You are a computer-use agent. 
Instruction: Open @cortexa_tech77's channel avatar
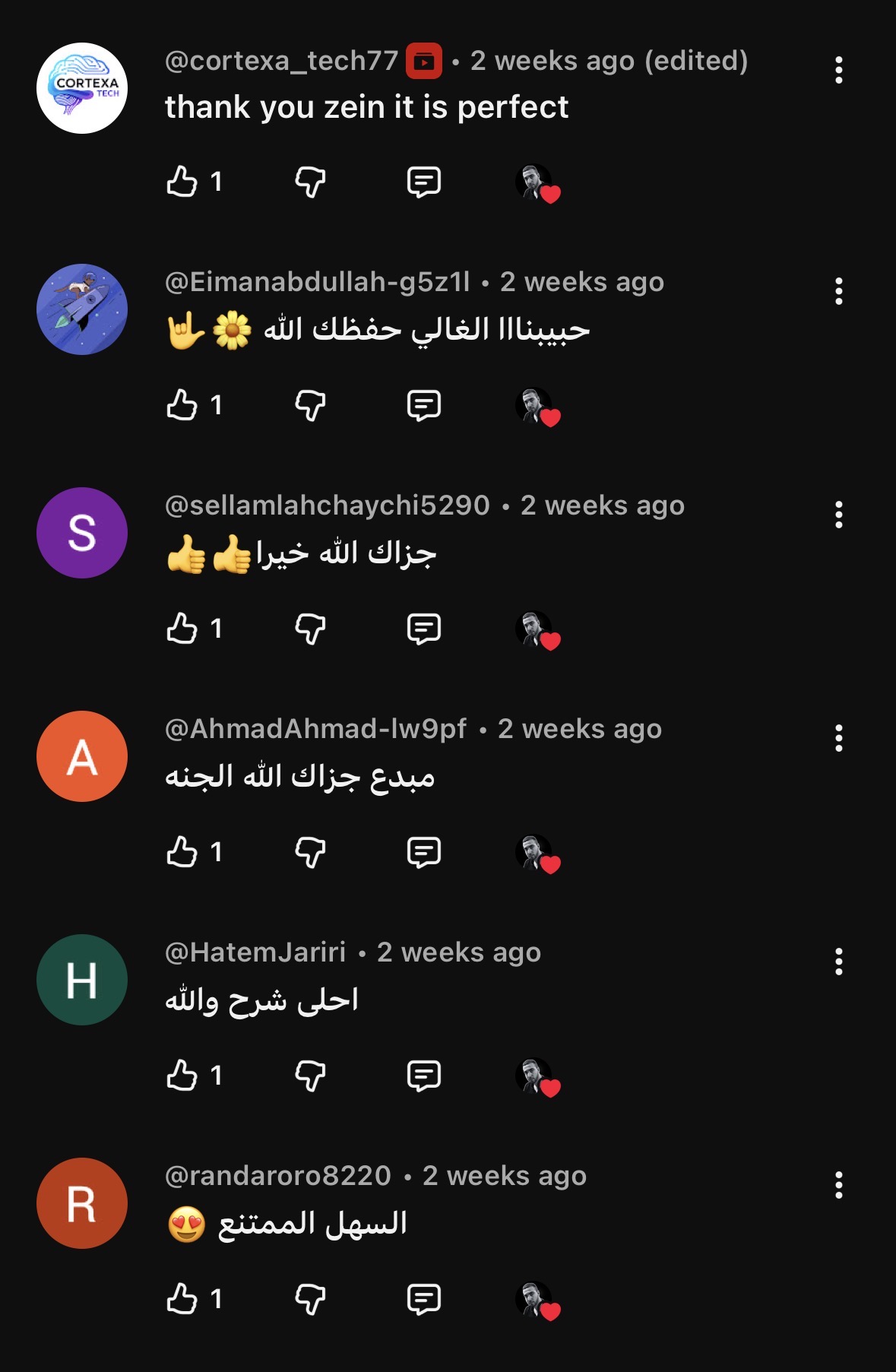tap(82, 88)
